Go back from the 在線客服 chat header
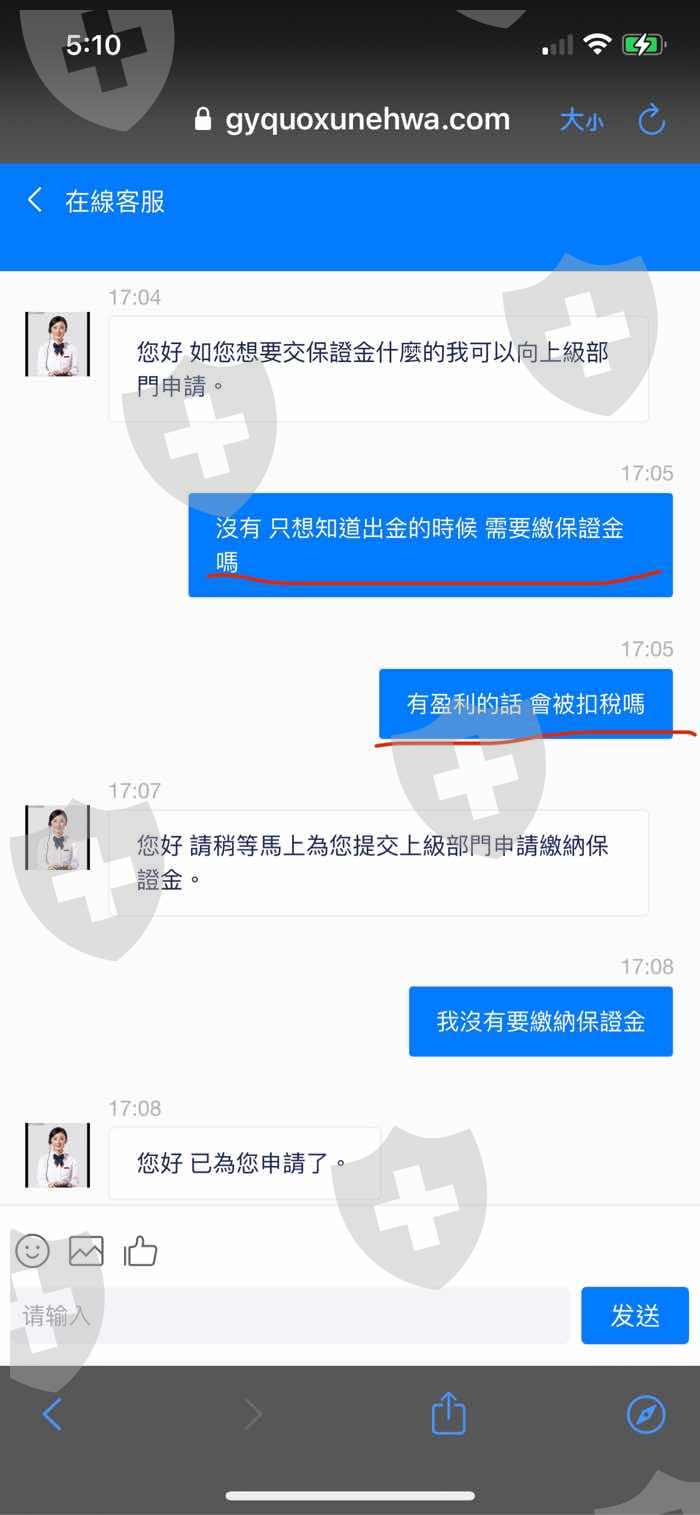700x1515 pixels. (x=35, y=200)
